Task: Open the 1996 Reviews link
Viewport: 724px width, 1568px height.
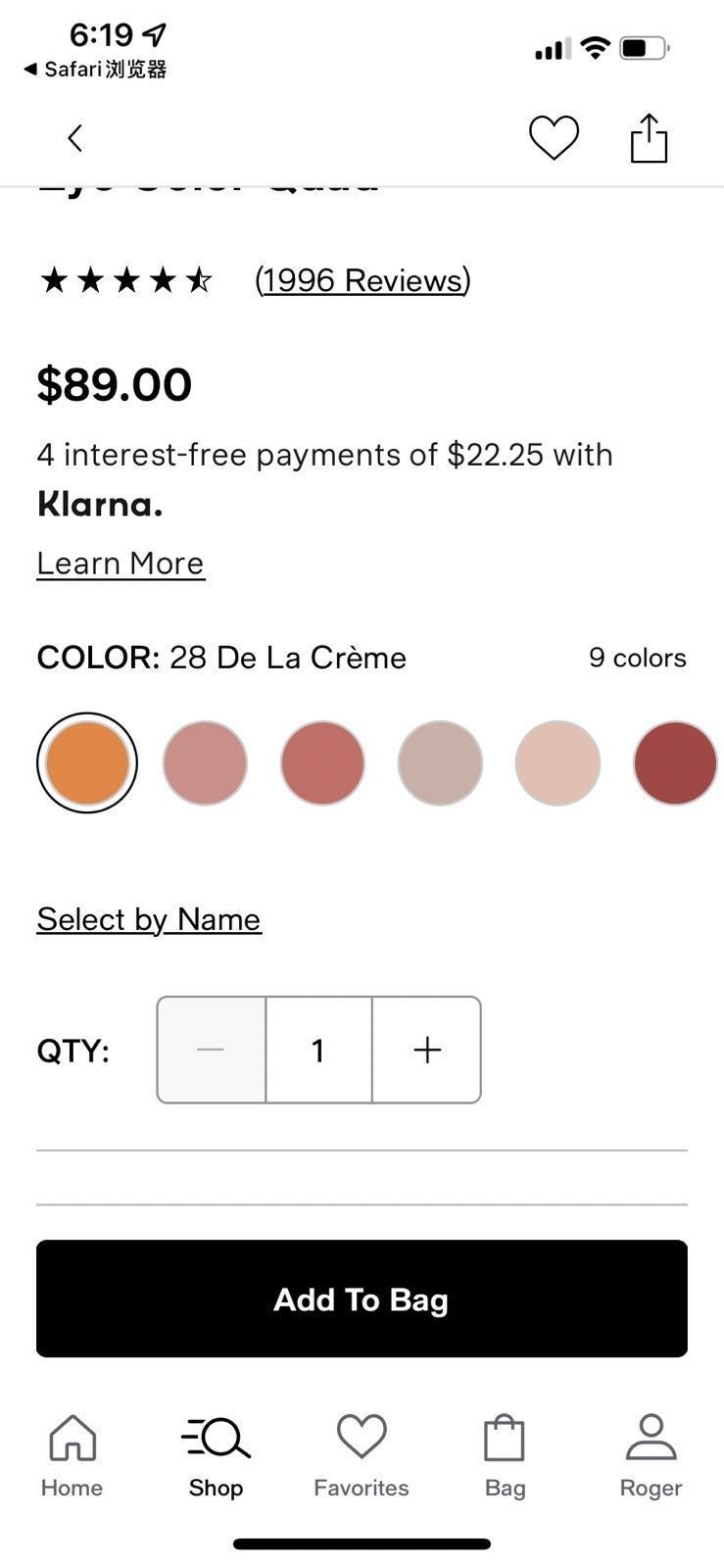Action: [x=362, y=280]
